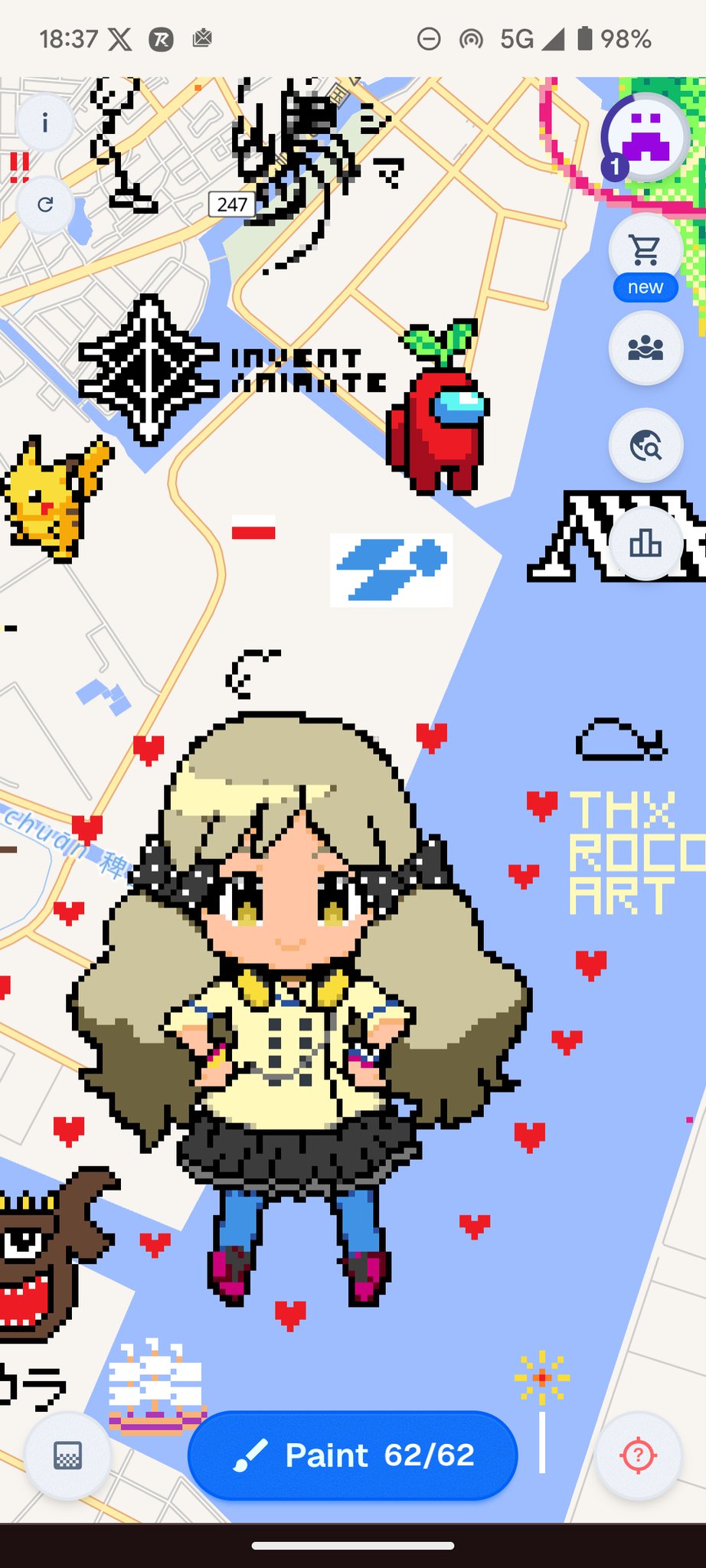View the leaderboard chart icon
The height and width of the screenshot is (1568, 706).
point(646,543)
